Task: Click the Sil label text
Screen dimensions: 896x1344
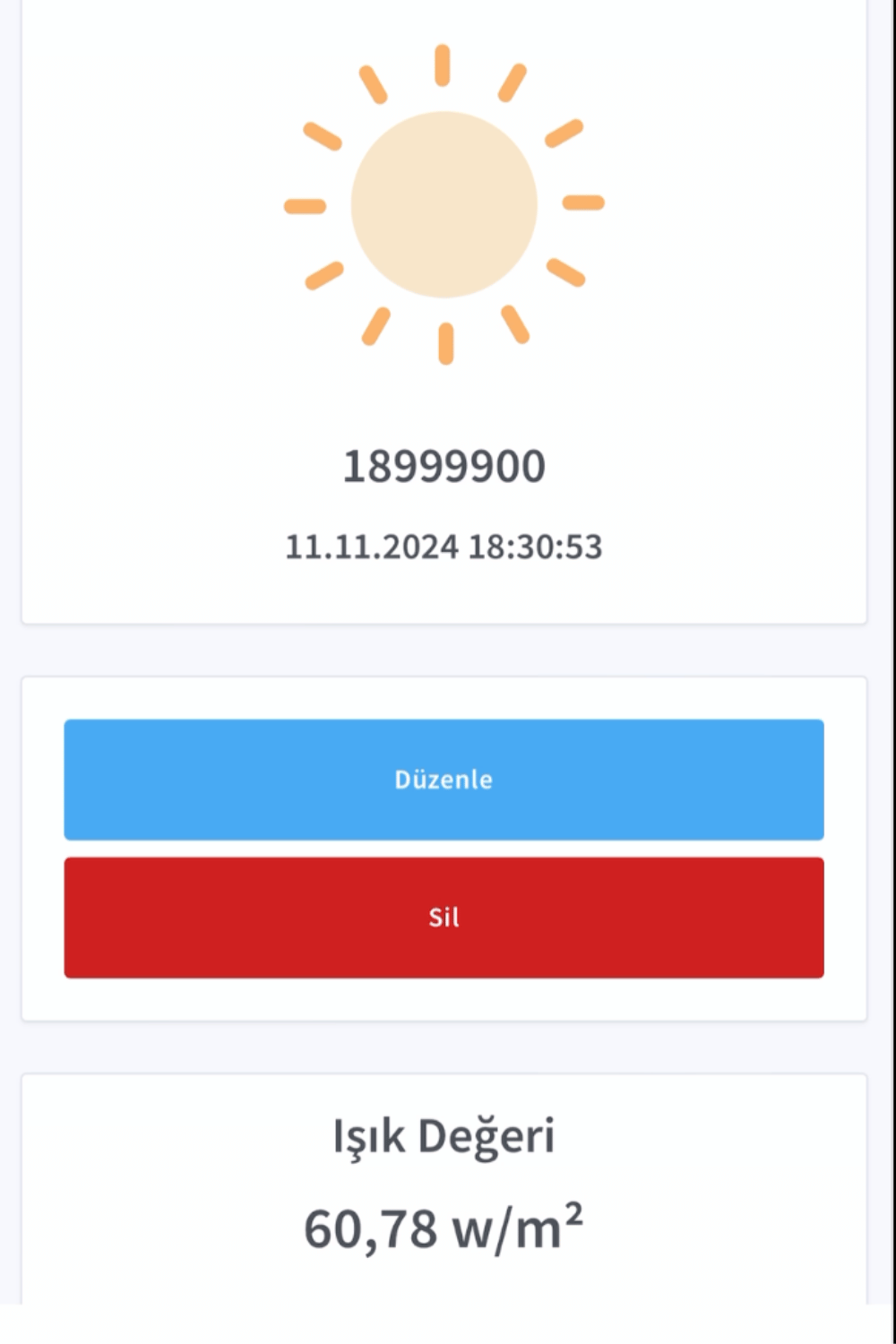Action: 444,917
